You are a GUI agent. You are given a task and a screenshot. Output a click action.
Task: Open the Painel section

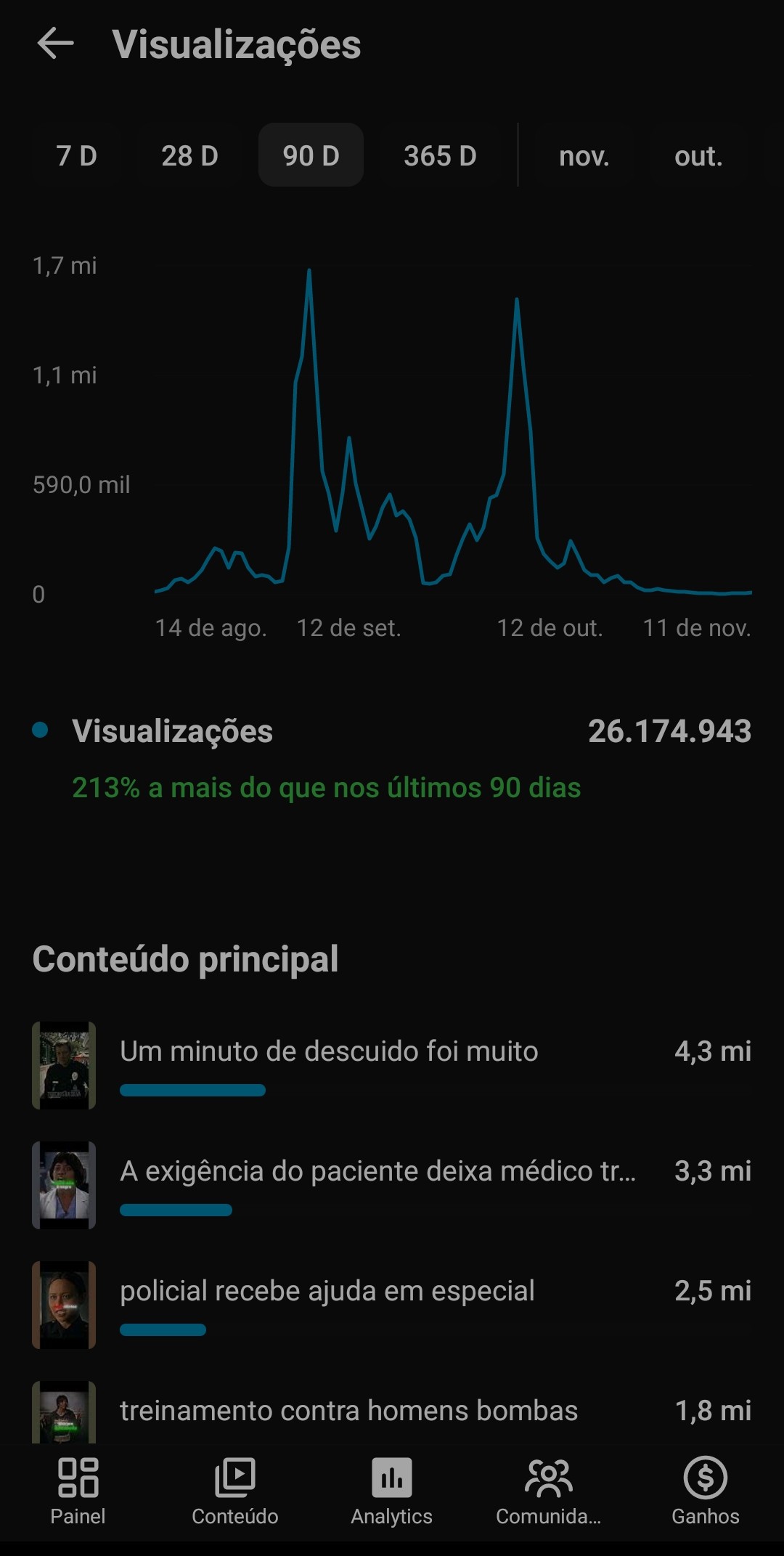click(x=78, y=1492)
